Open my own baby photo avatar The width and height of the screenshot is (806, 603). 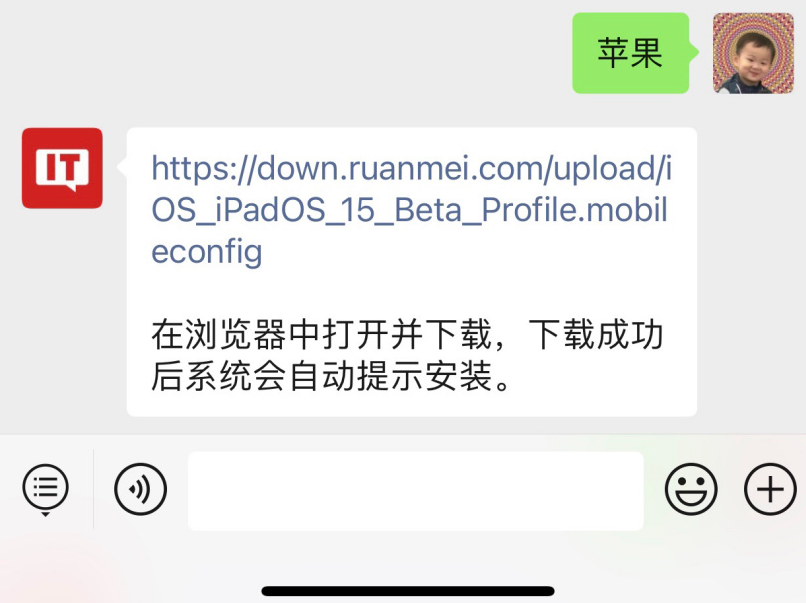tap(745, 54)
